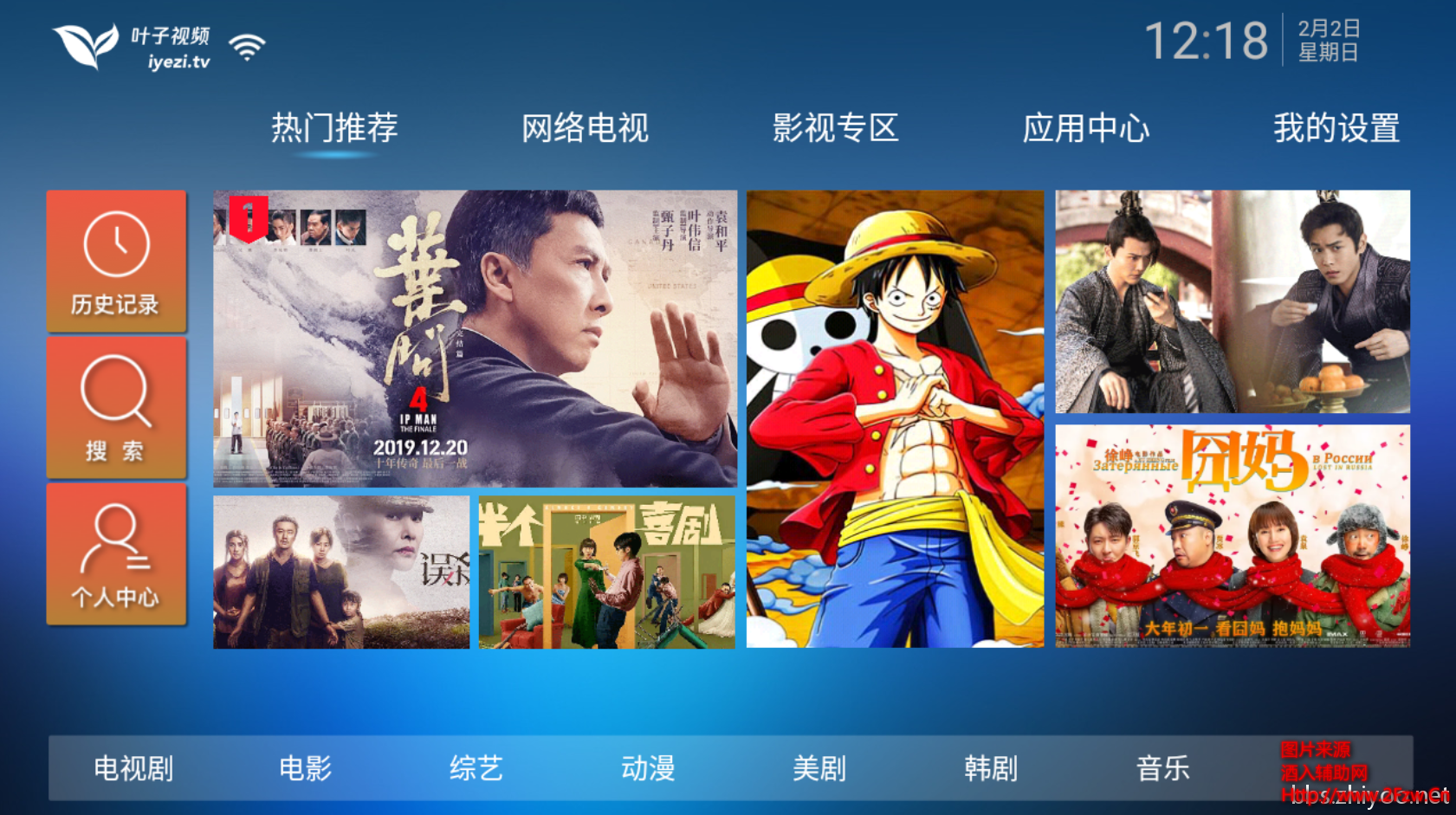Open the One Piece Luffy anime tile

coord(895,419)
